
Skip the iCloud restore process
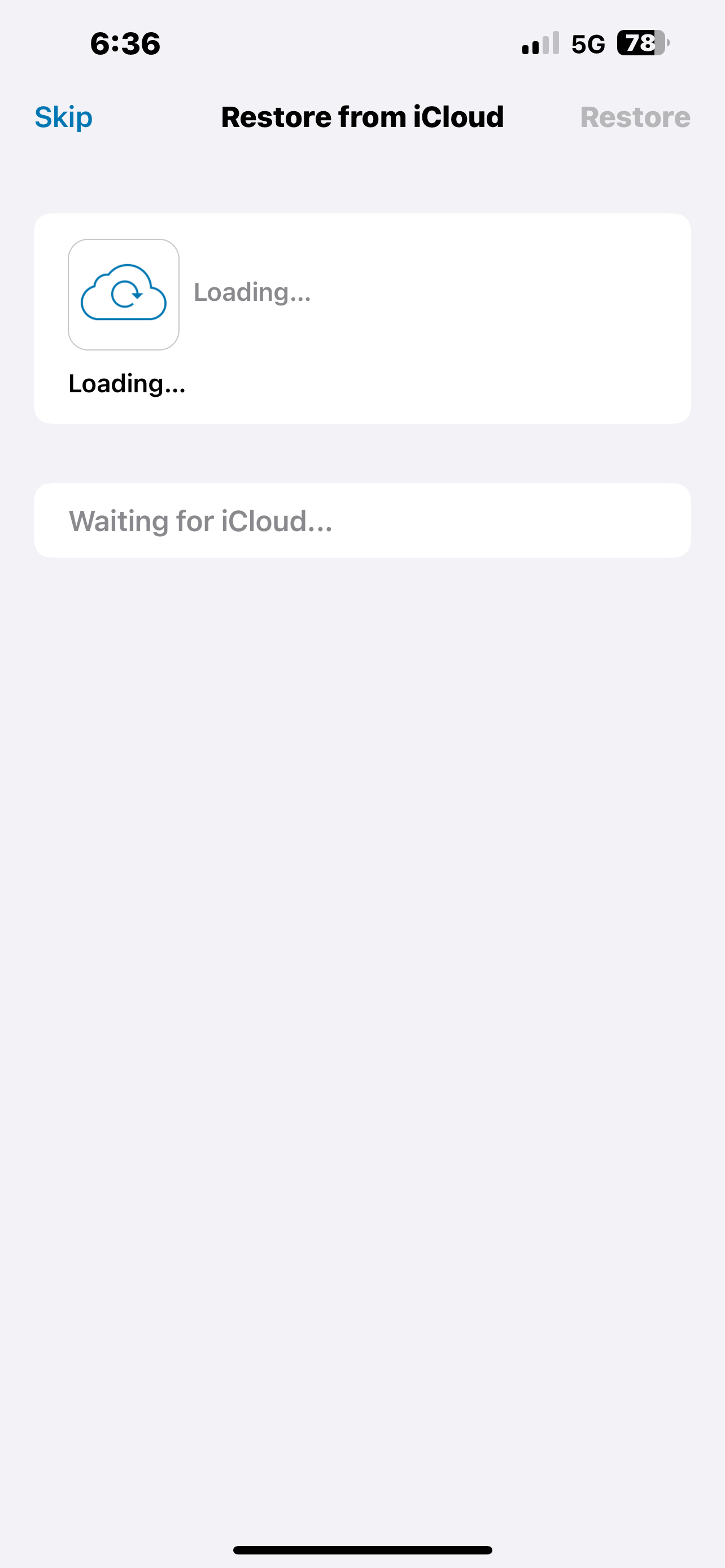(63, 116)
